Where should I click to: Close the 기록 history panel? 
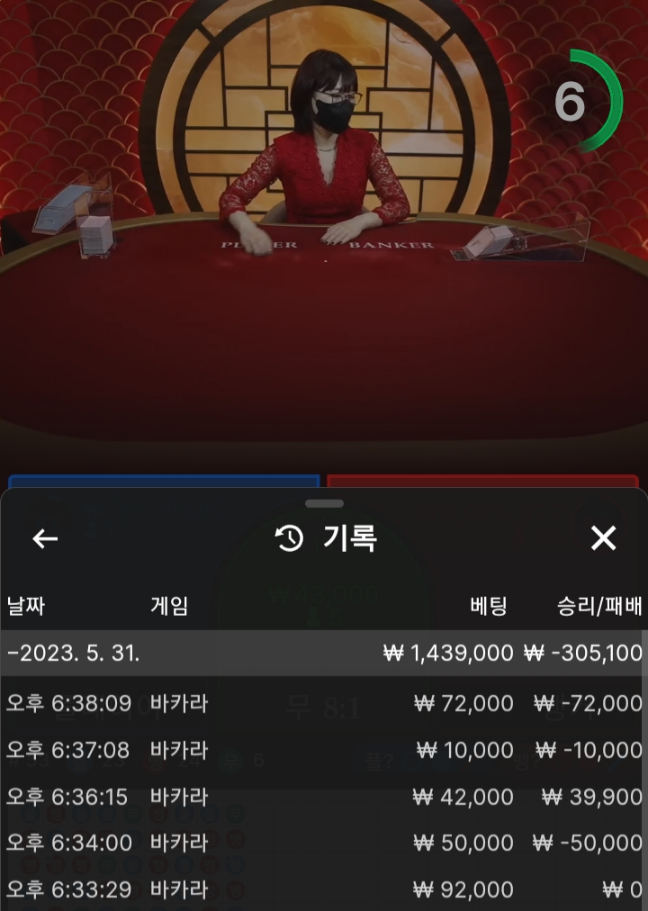pos(603,539)
